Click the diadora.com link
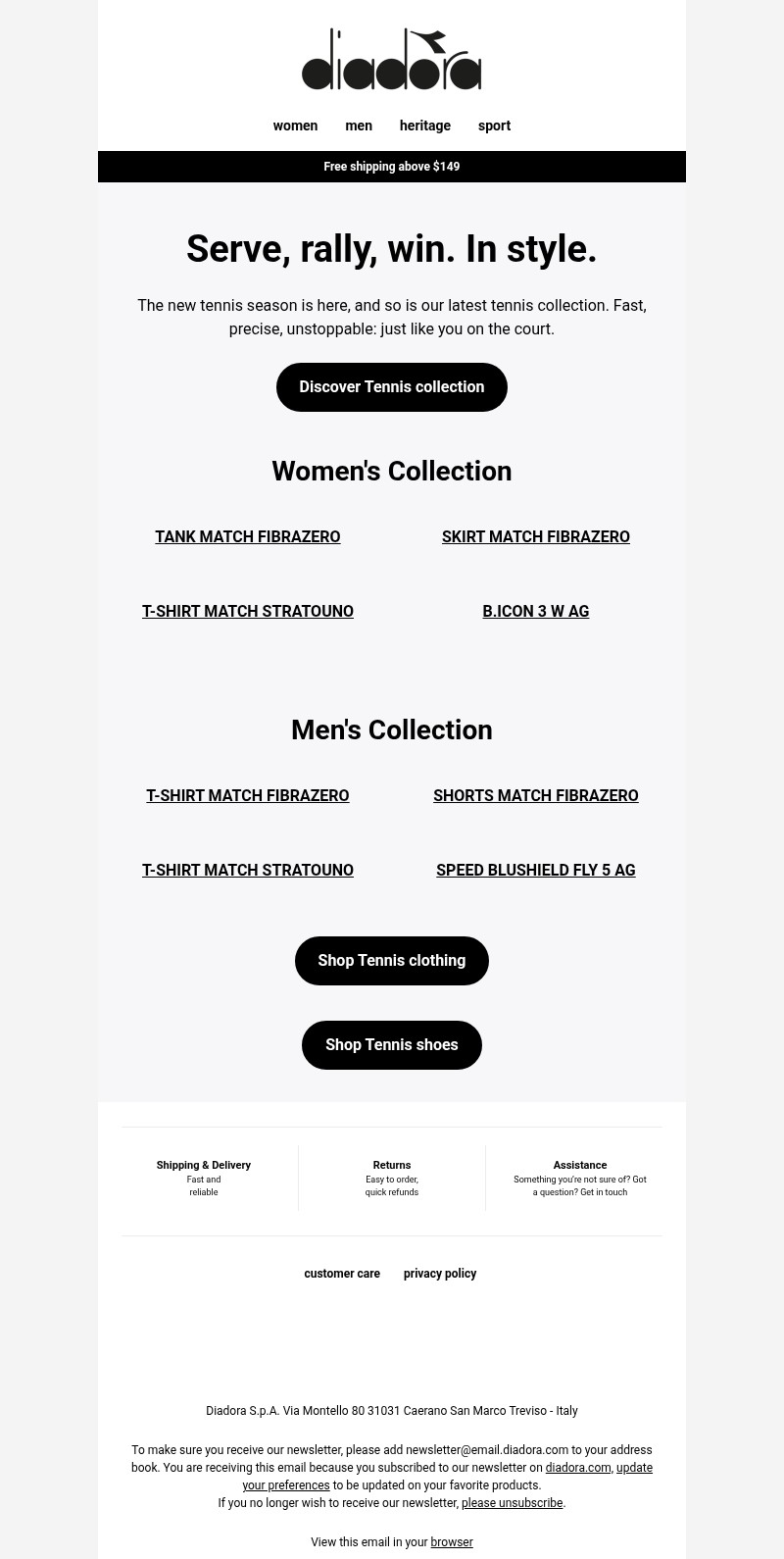This screenshot has height=1559, width=784. click(579, 1468)
